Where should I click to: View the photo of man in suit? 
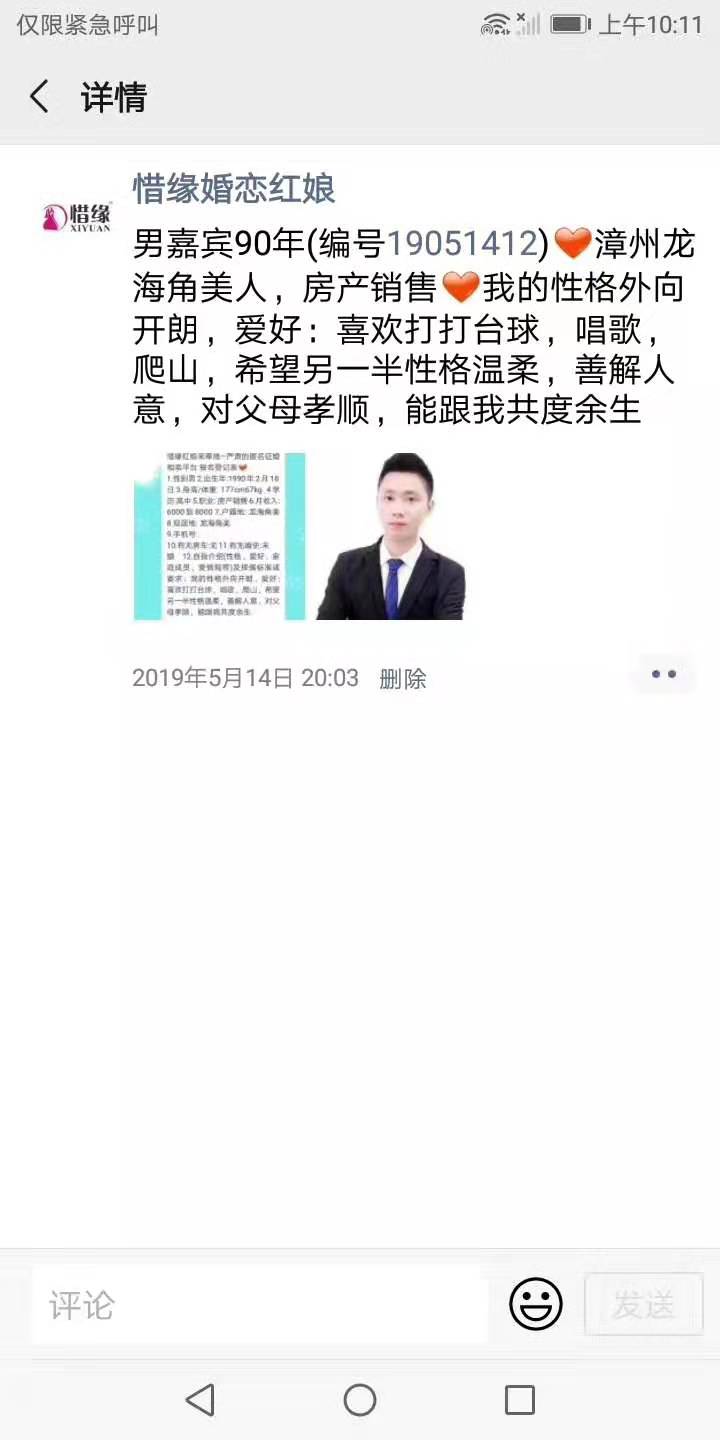391,536
